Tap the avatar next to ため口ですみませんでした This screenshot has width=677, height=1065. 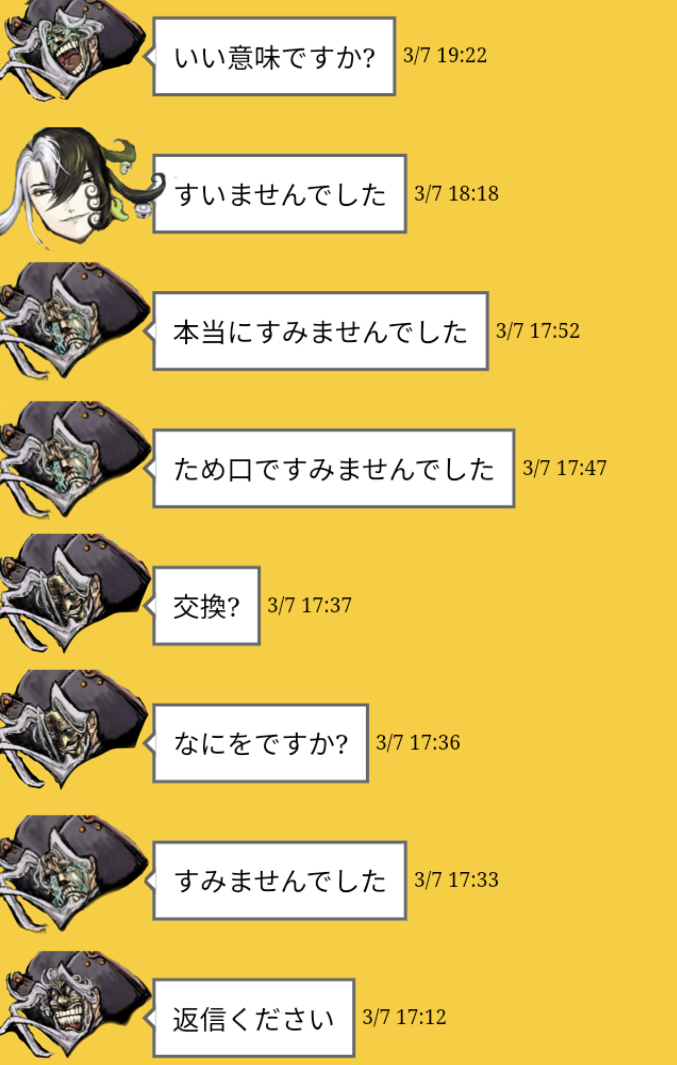(x=72, y=460)
